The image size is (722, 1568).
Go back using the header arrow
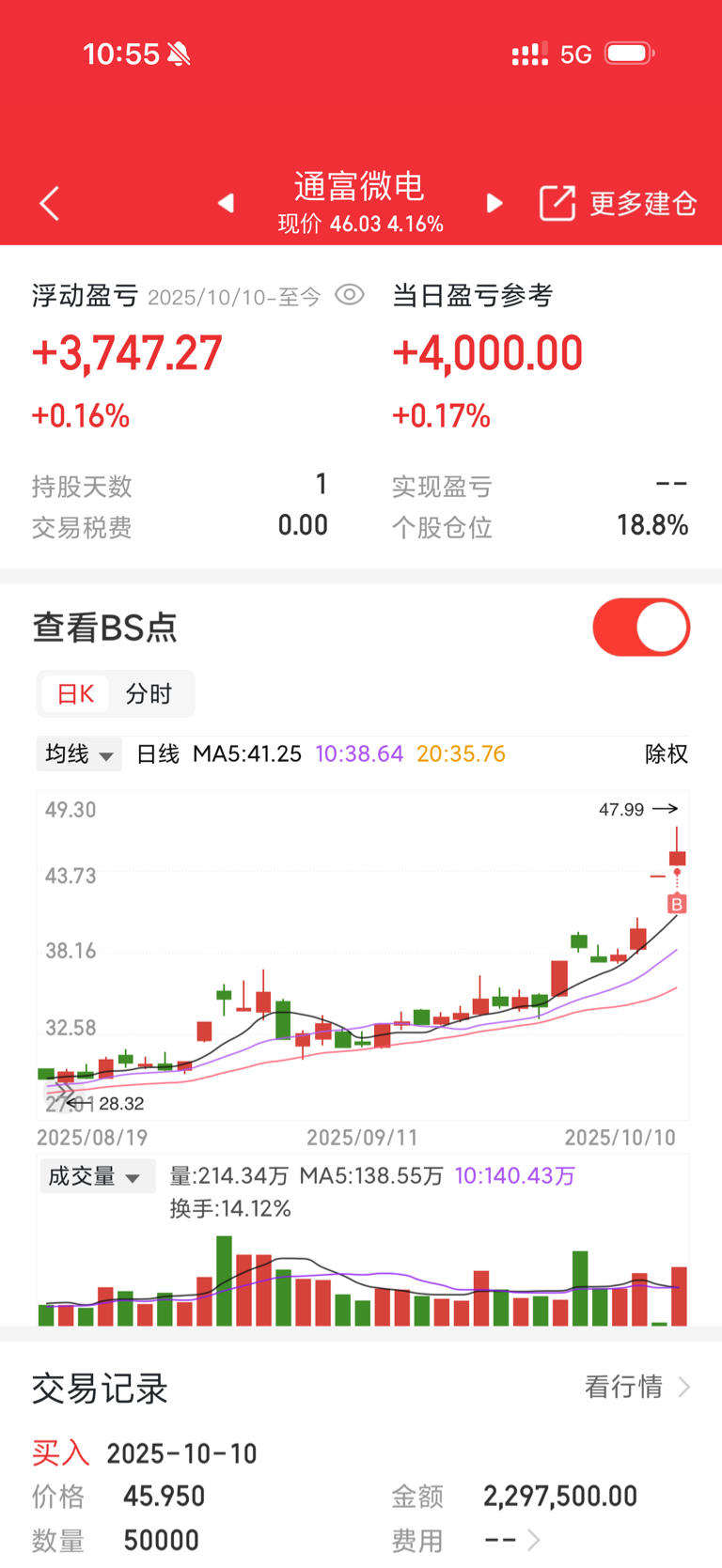[50, 203]
